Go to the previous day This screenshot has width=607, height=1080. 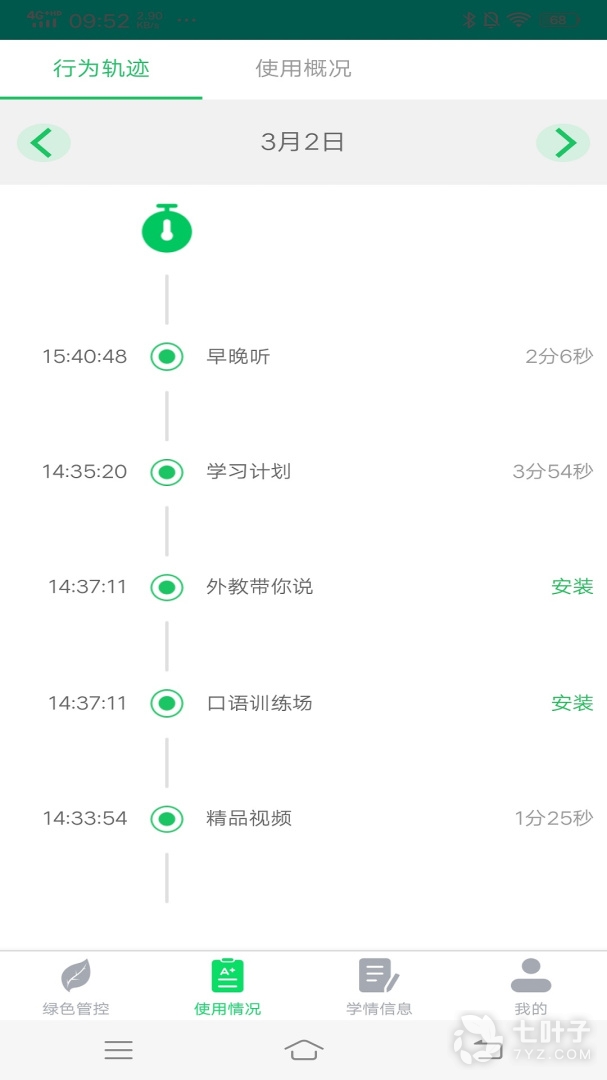tap(43, 143)
